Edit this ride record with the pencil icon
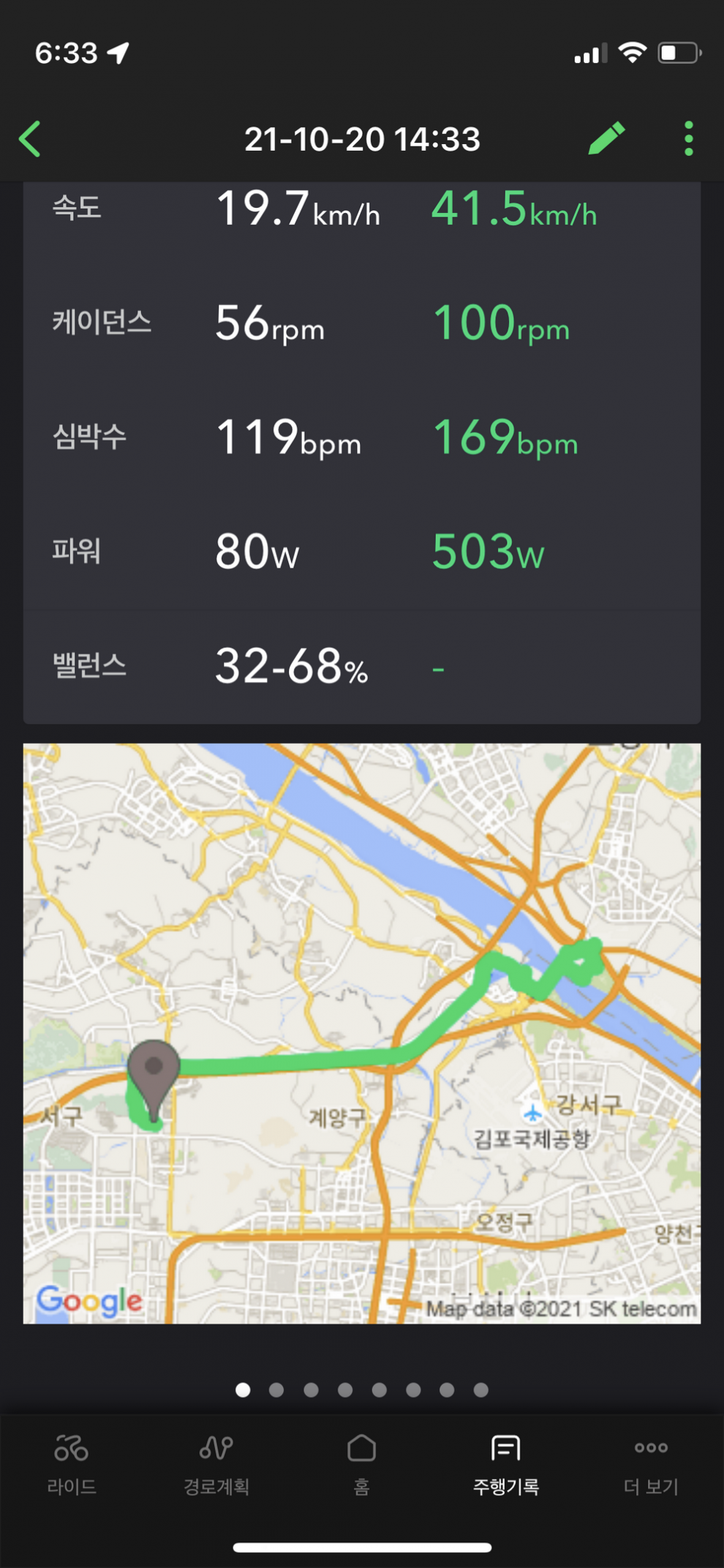The image size is (724, 1568). (606, 138)
